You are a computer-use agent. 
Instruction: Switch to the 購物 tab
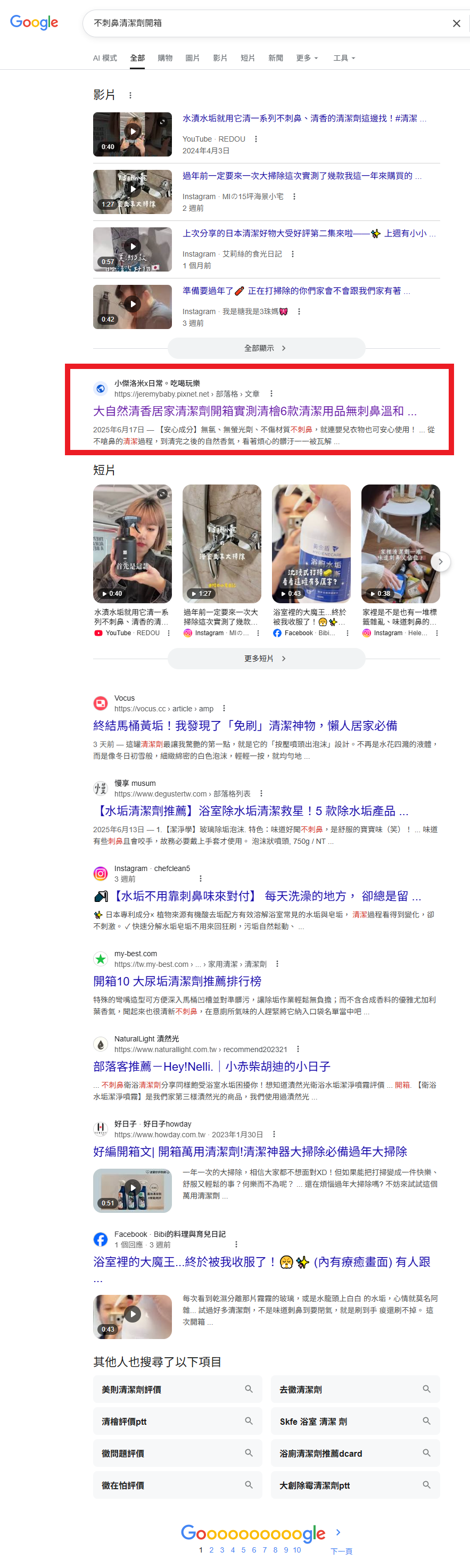point(165,59)
